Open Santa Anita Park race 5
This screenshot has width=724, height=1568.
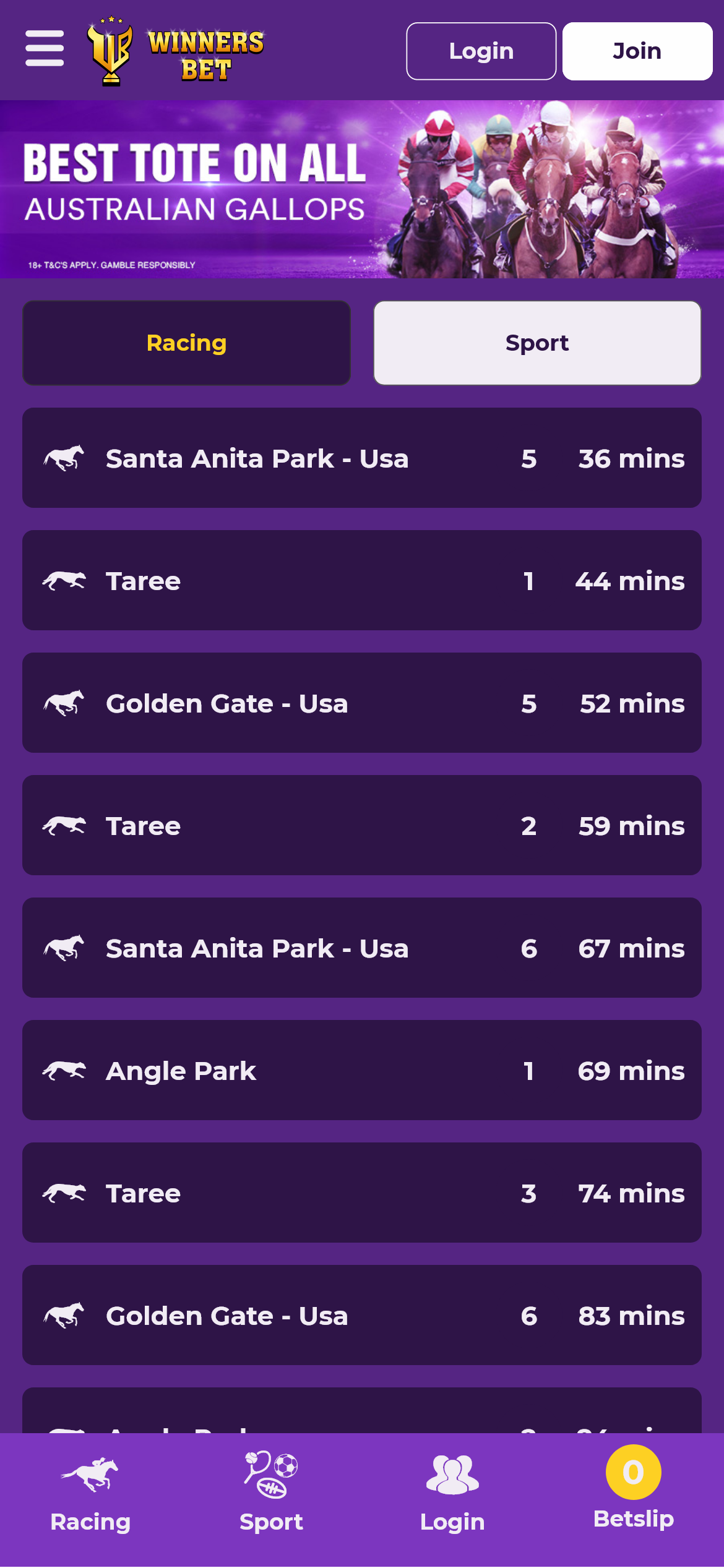[x=362, y=458]
